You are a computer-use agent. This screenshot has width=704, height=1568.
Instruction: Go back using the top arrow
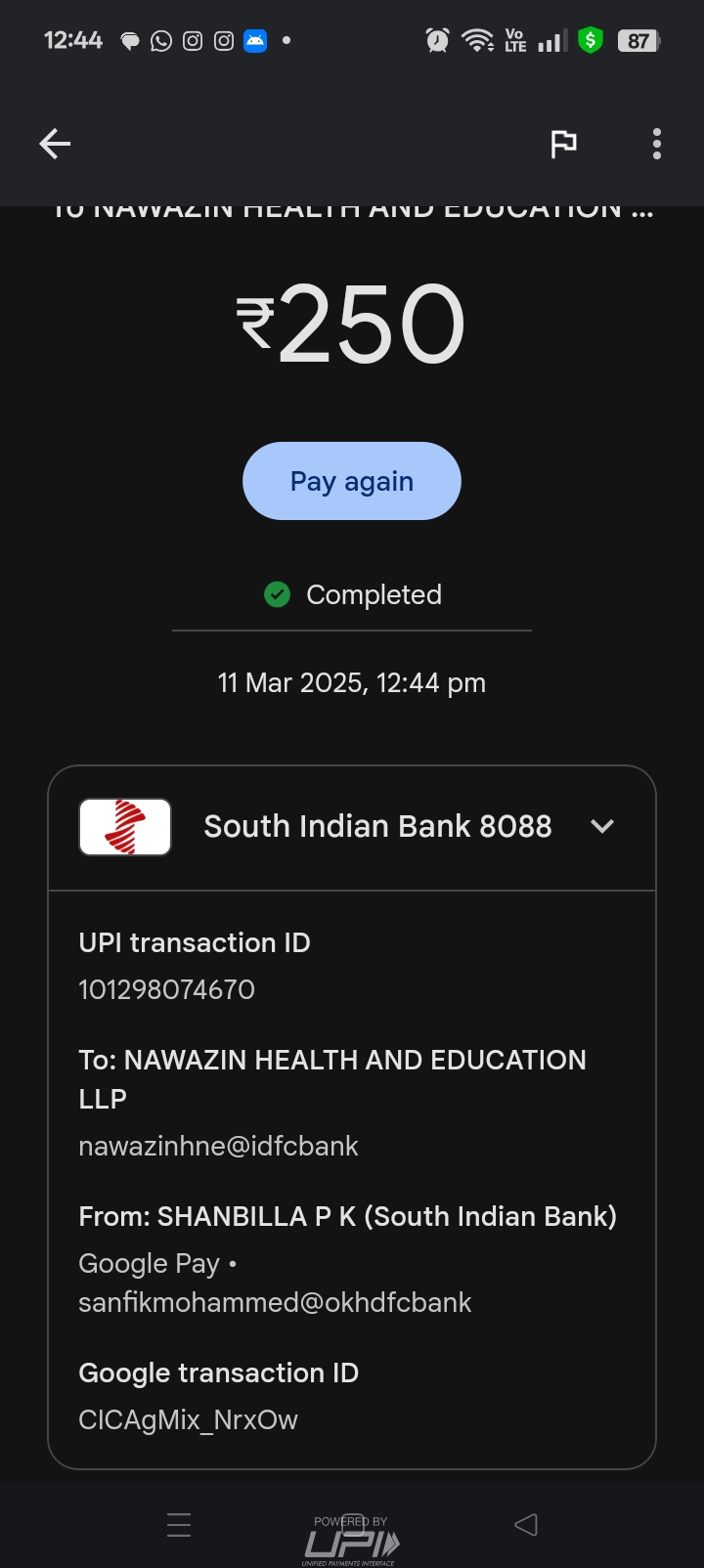[x=55, y=145]
